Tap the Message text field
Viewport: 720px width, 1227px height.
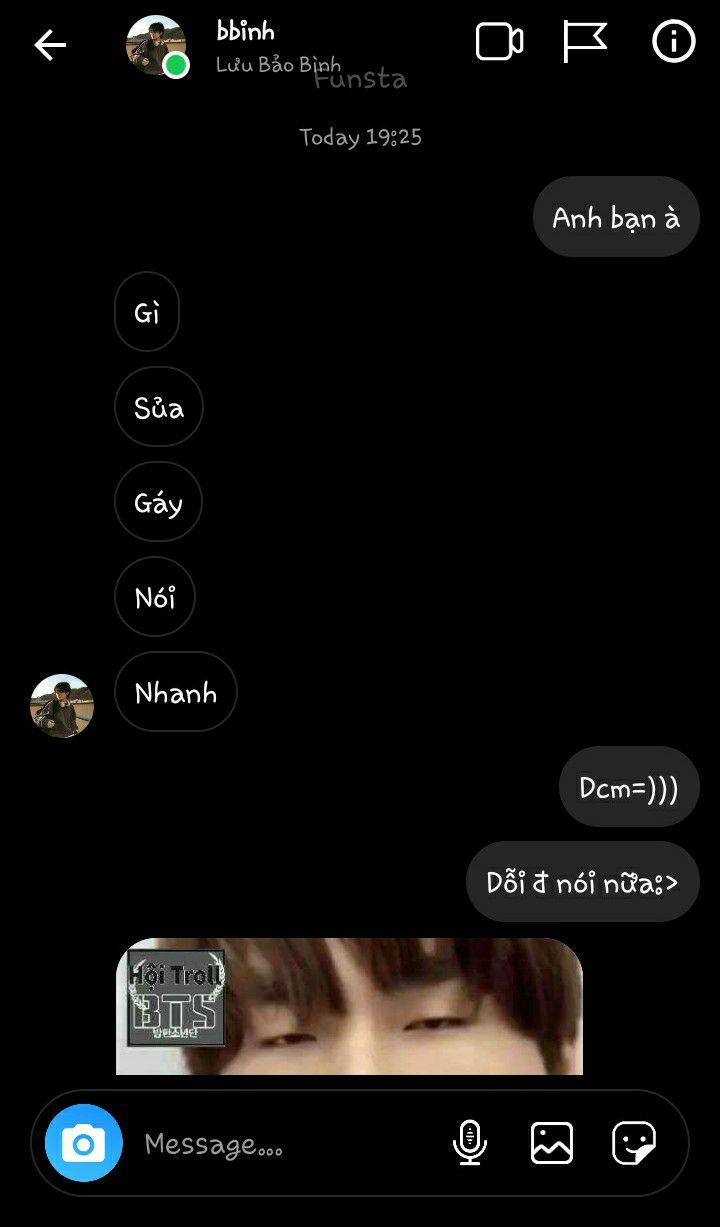tap(285, 1143)
